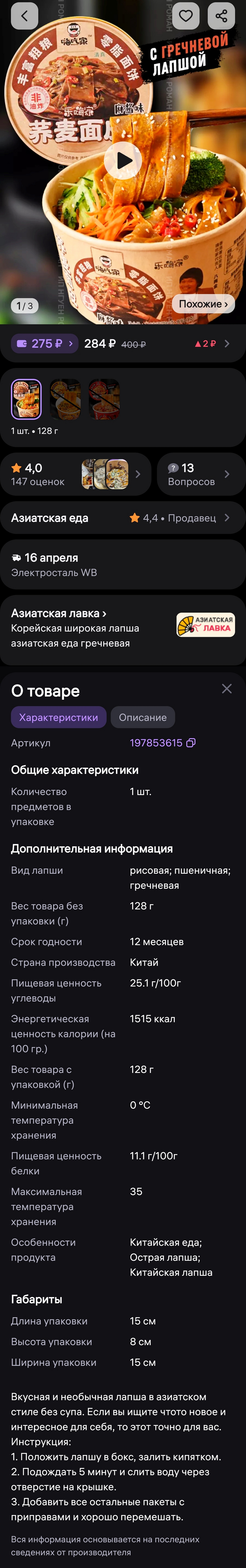
Task: Tap the 275 ₽ wallet price chip
Action: coord(45,344)
